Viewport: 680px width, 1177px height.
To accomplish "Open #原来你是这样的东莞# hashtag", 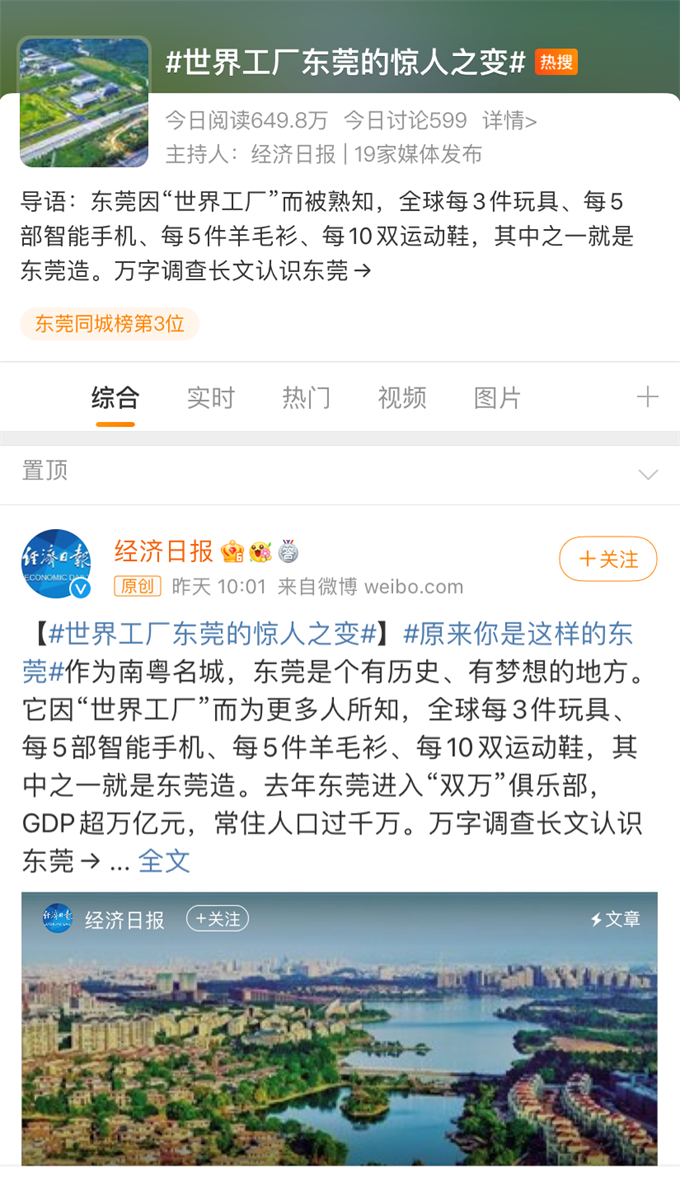I will coord(518,633).
